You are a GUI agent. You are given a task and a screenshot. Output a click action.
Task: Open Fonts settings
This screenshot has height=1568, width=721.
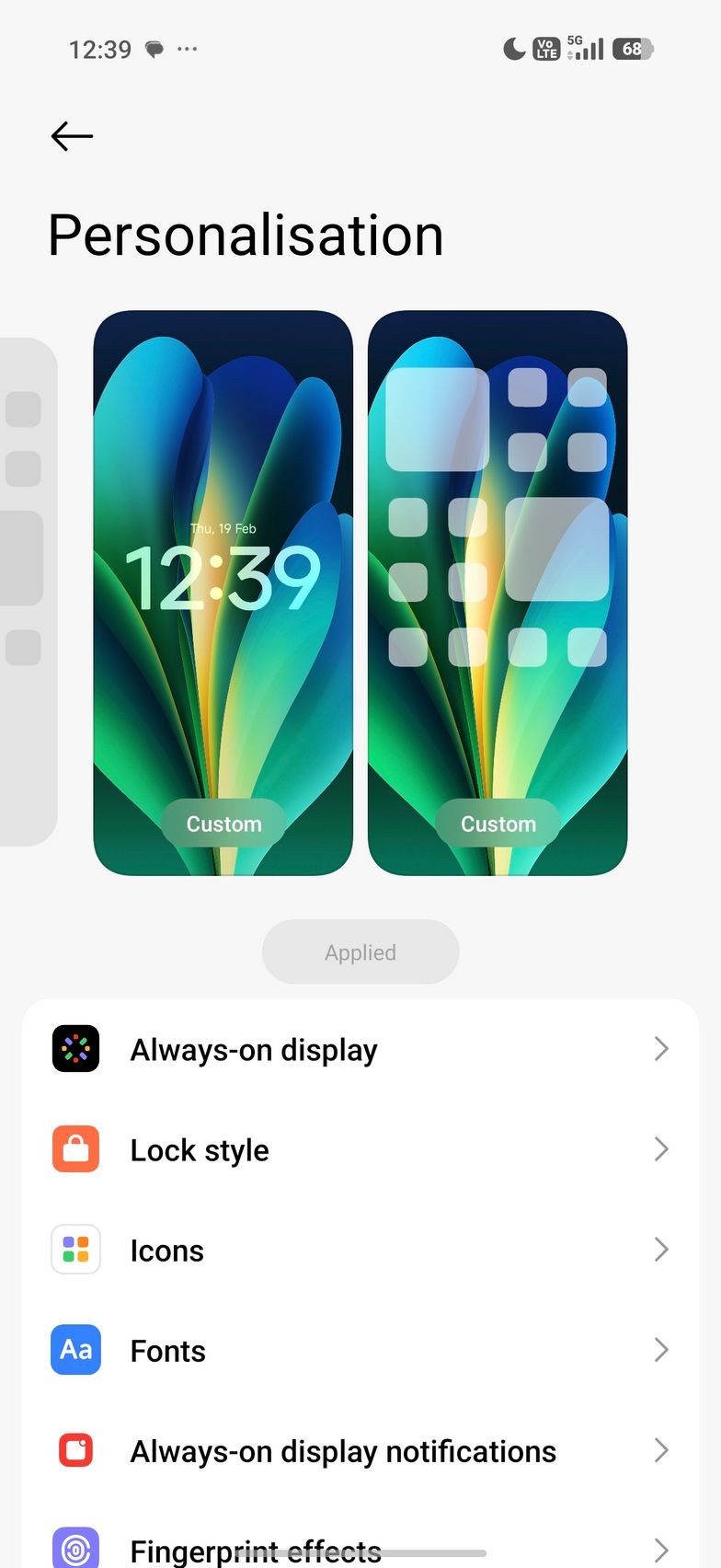coord(360,1351)
